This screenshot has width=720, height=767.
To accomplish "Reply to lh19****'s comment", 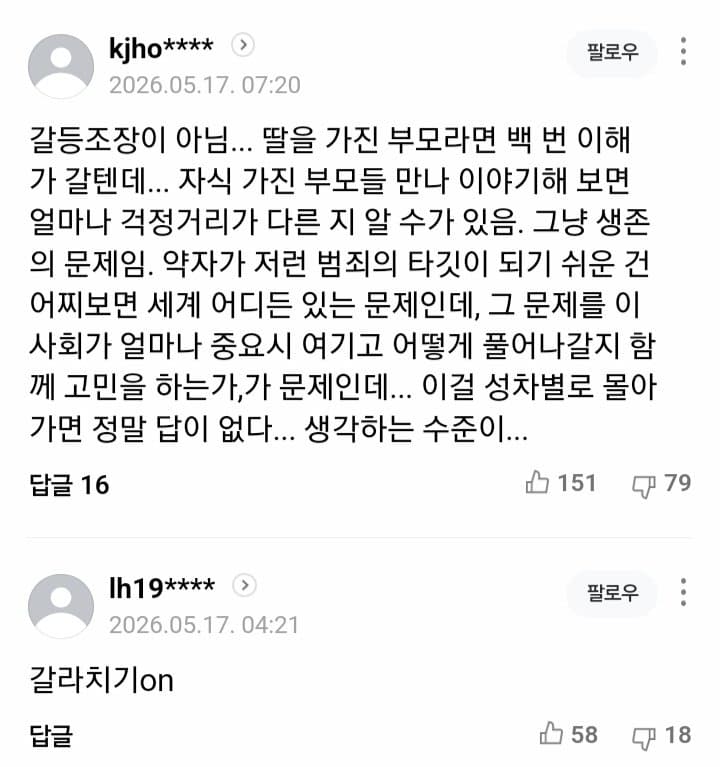I will pyautogui.click(x=51, y=735).
